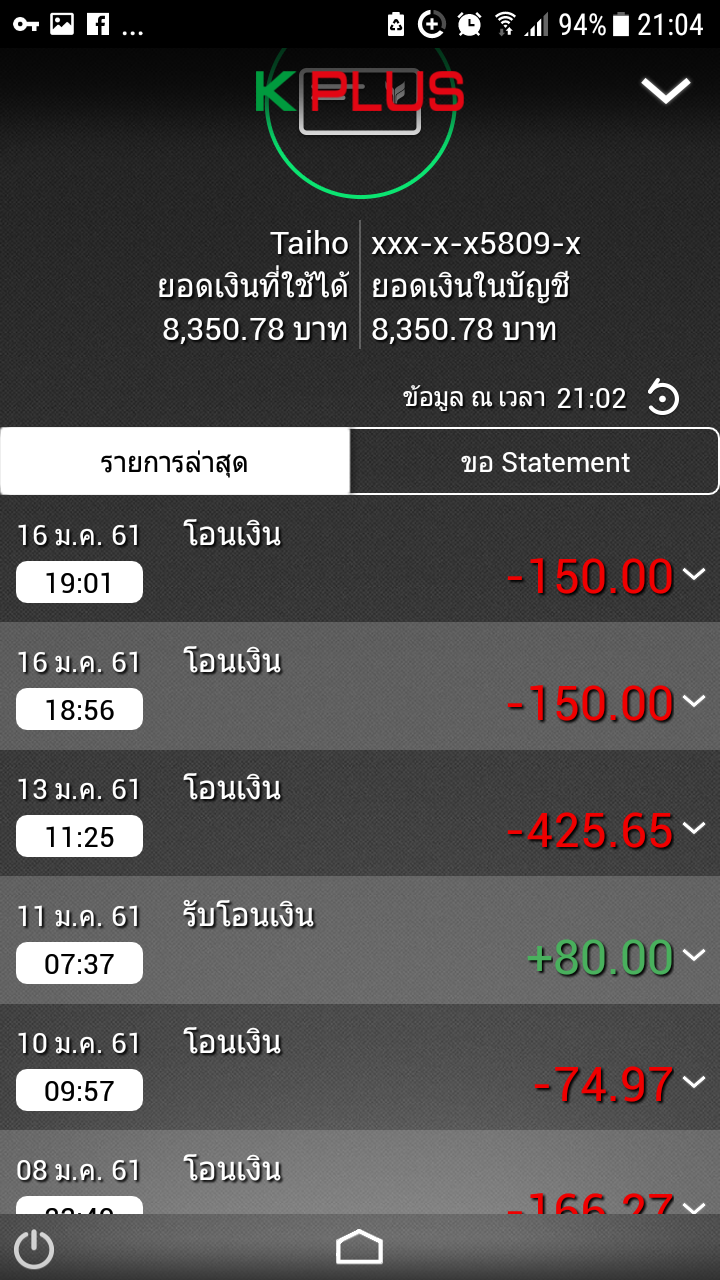Refresh the balance data
Screen dimensions: 720x1280
(662, 398)
